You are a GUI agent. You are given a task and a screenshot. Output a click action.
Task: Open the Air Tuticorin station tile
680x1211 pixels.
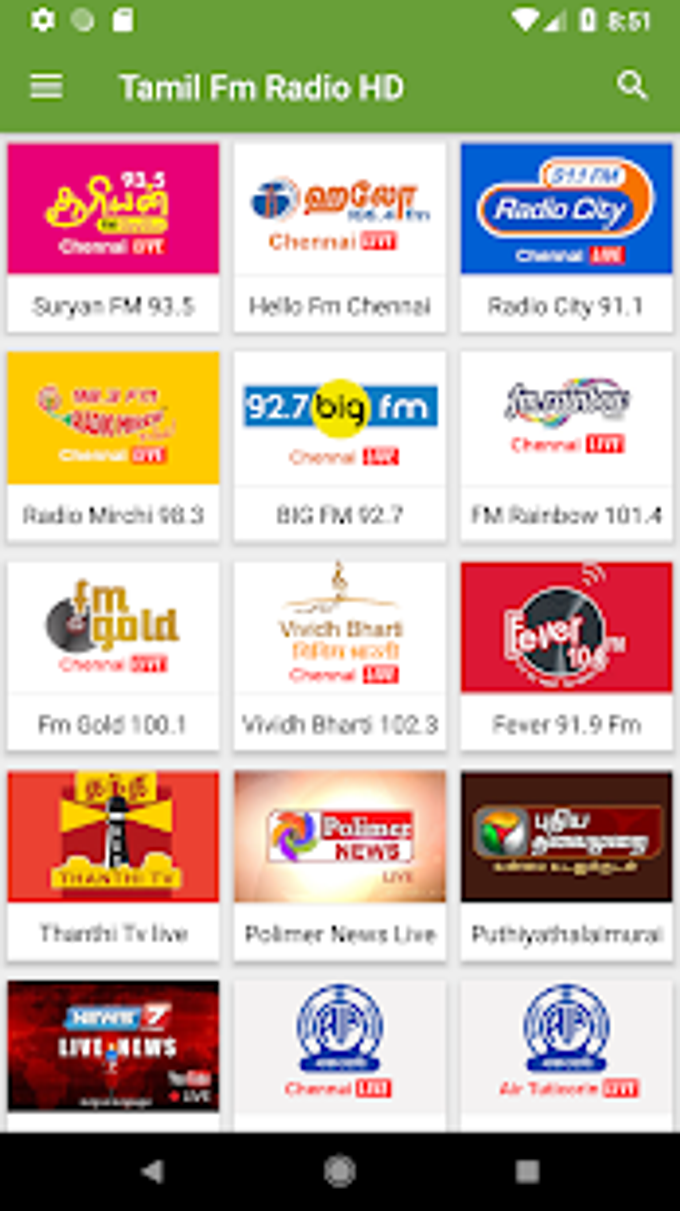point(566,1050)
